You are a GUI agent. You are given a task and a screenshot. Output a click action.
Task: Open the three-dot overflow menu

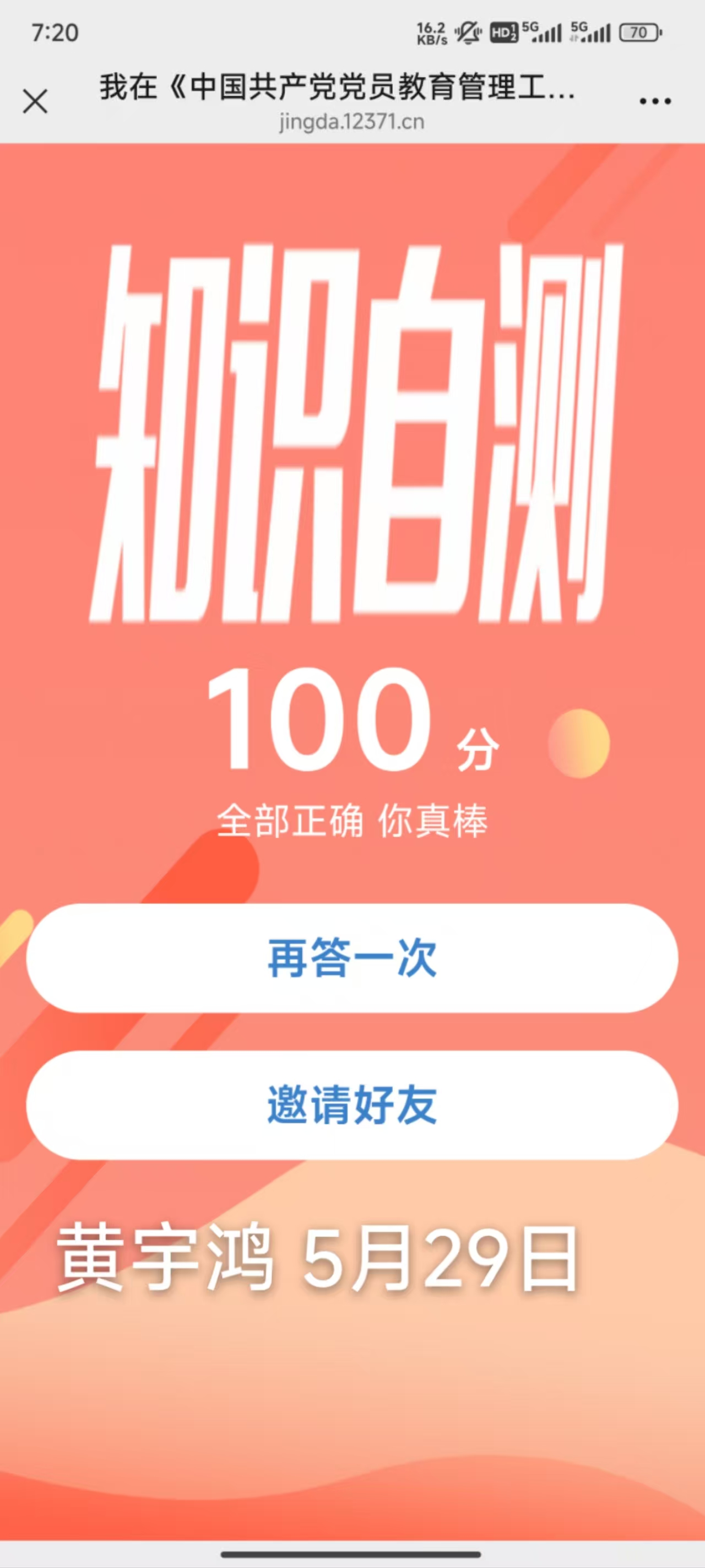tap(654, 101)
